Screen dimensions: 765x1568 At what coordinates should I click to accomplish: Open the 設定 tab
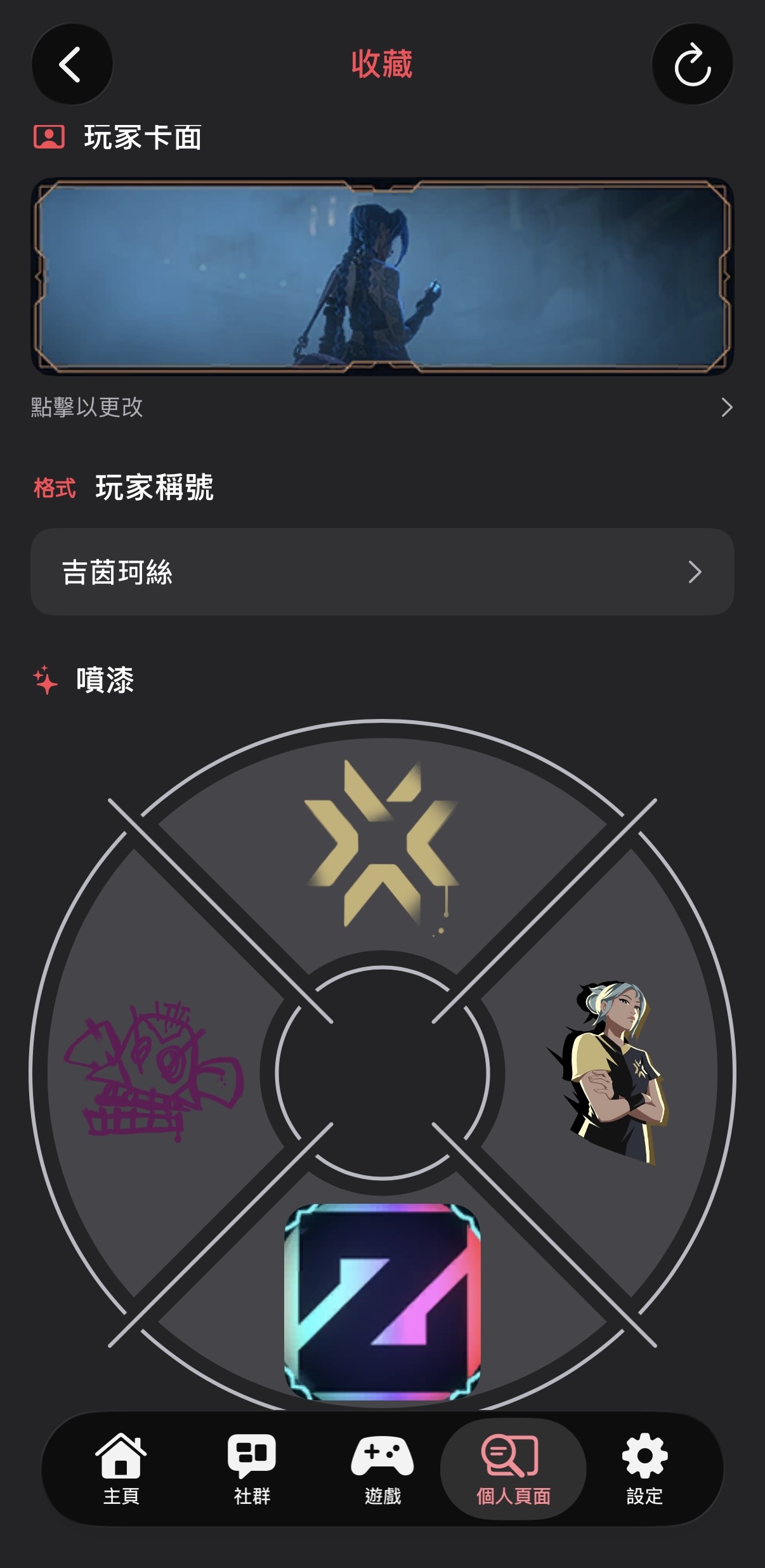coord(644,1469)
